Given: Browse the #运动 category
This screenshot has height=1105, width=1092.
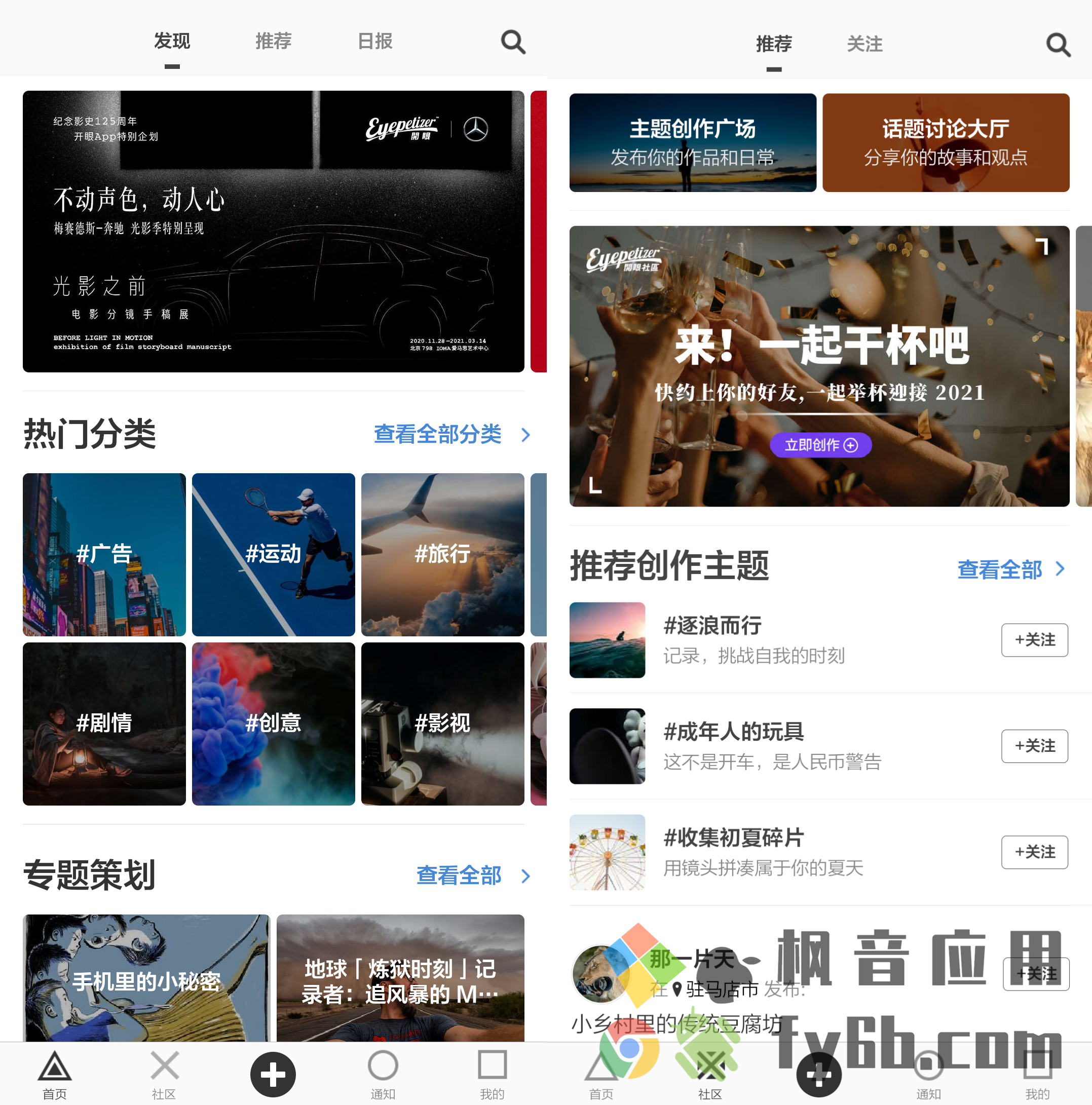Looking at the screenshot, I should point(274,554).
